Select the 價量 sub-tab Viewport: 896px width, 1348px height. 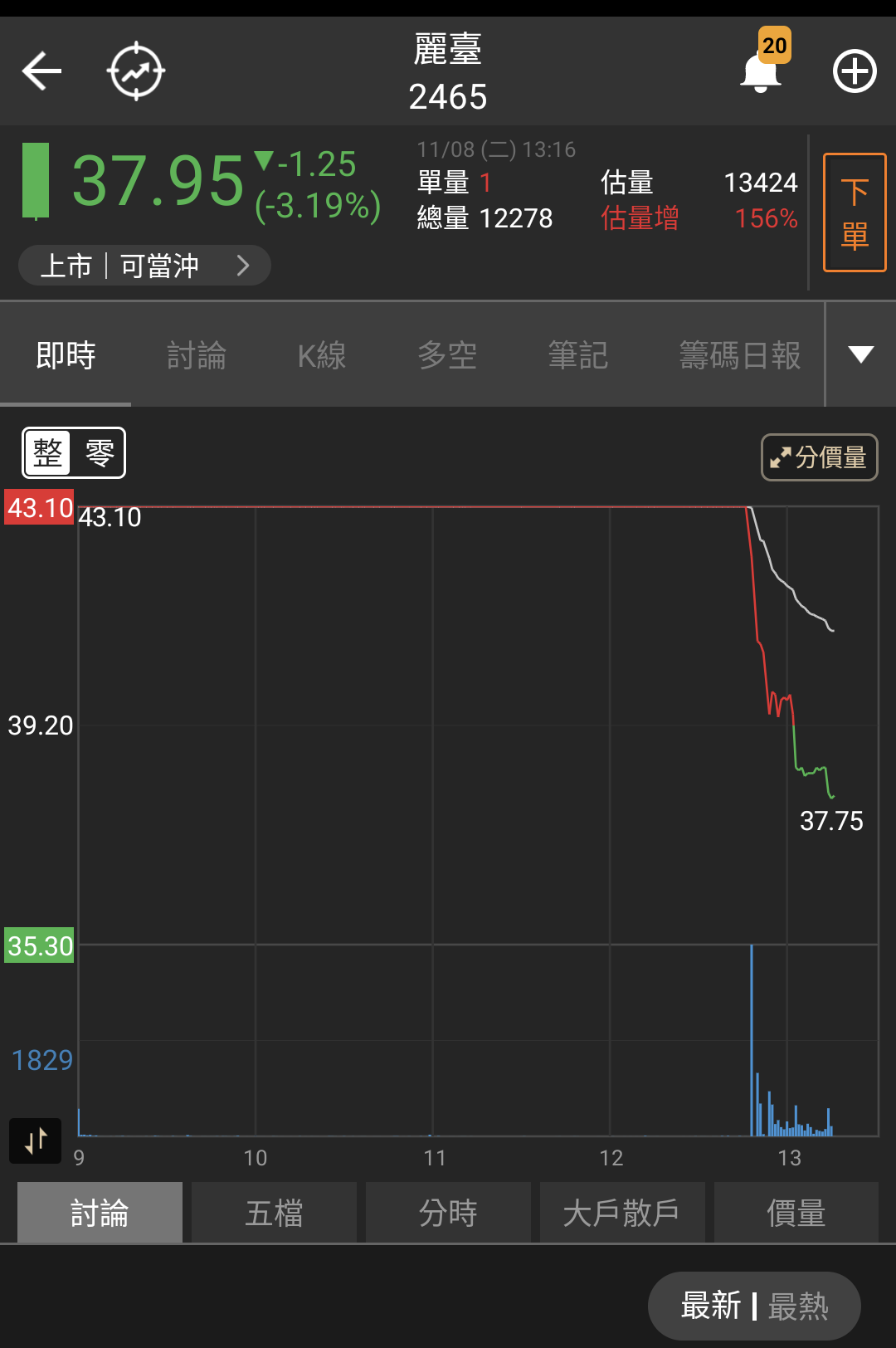pos(796,1213)
